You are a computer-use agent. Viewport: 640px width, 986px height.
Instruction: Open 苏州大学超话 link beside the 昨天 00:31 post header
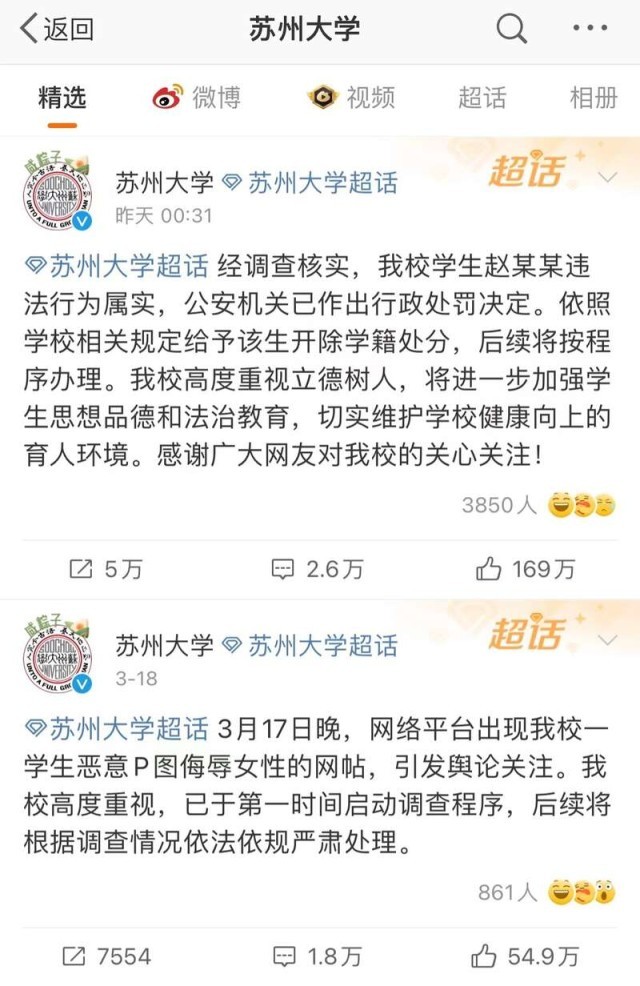pyautogui.click(x=310, y=183)
